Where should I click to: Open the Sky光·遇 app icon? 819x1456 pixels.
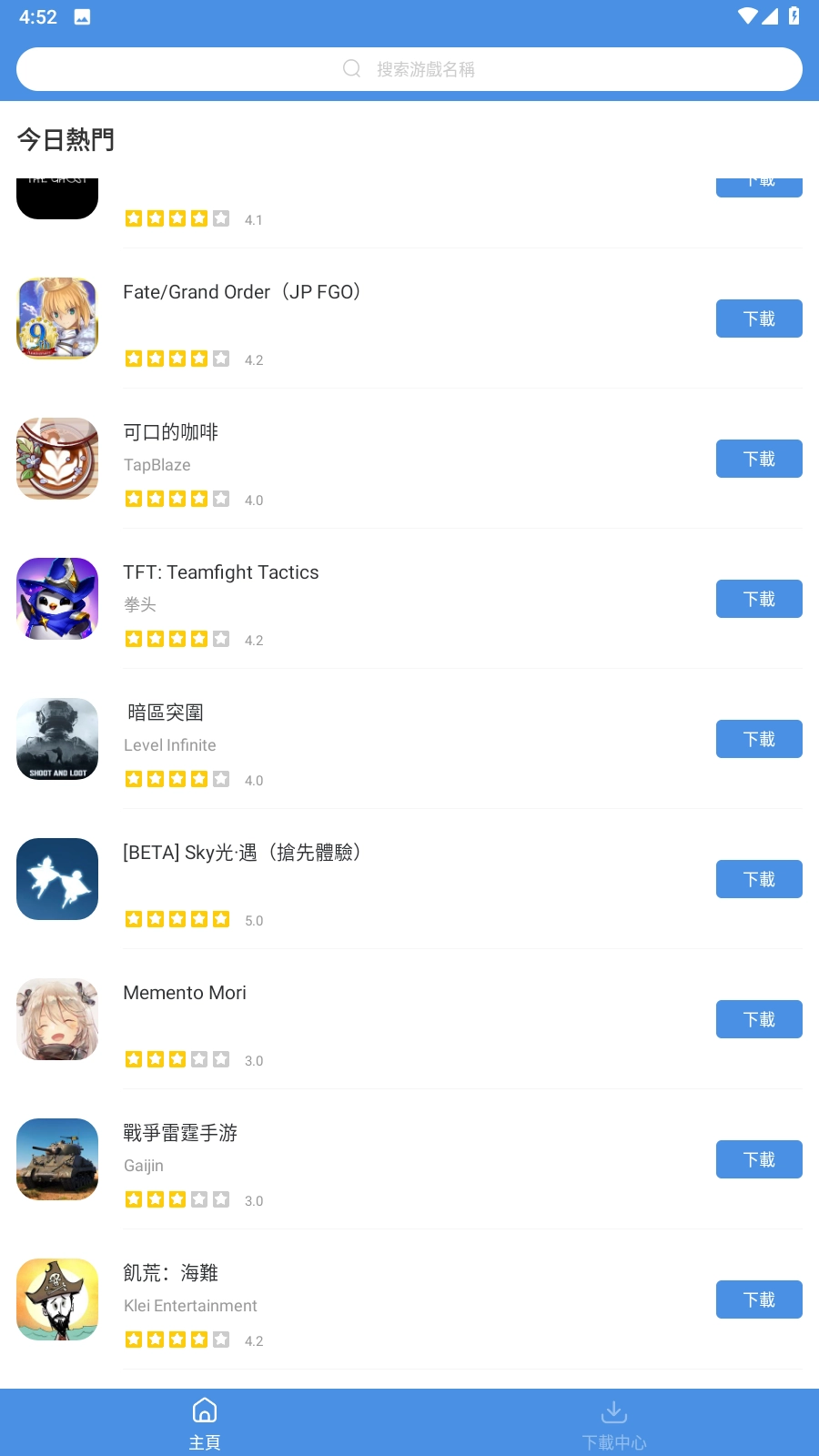[x=56, y=878]
